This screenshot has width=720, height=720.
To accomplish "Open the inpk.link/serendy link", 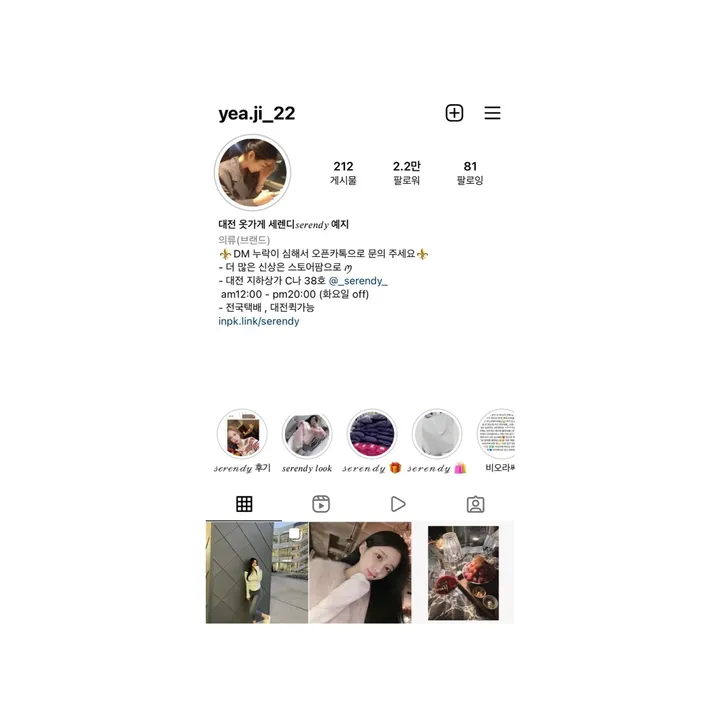I will [258, 321].
